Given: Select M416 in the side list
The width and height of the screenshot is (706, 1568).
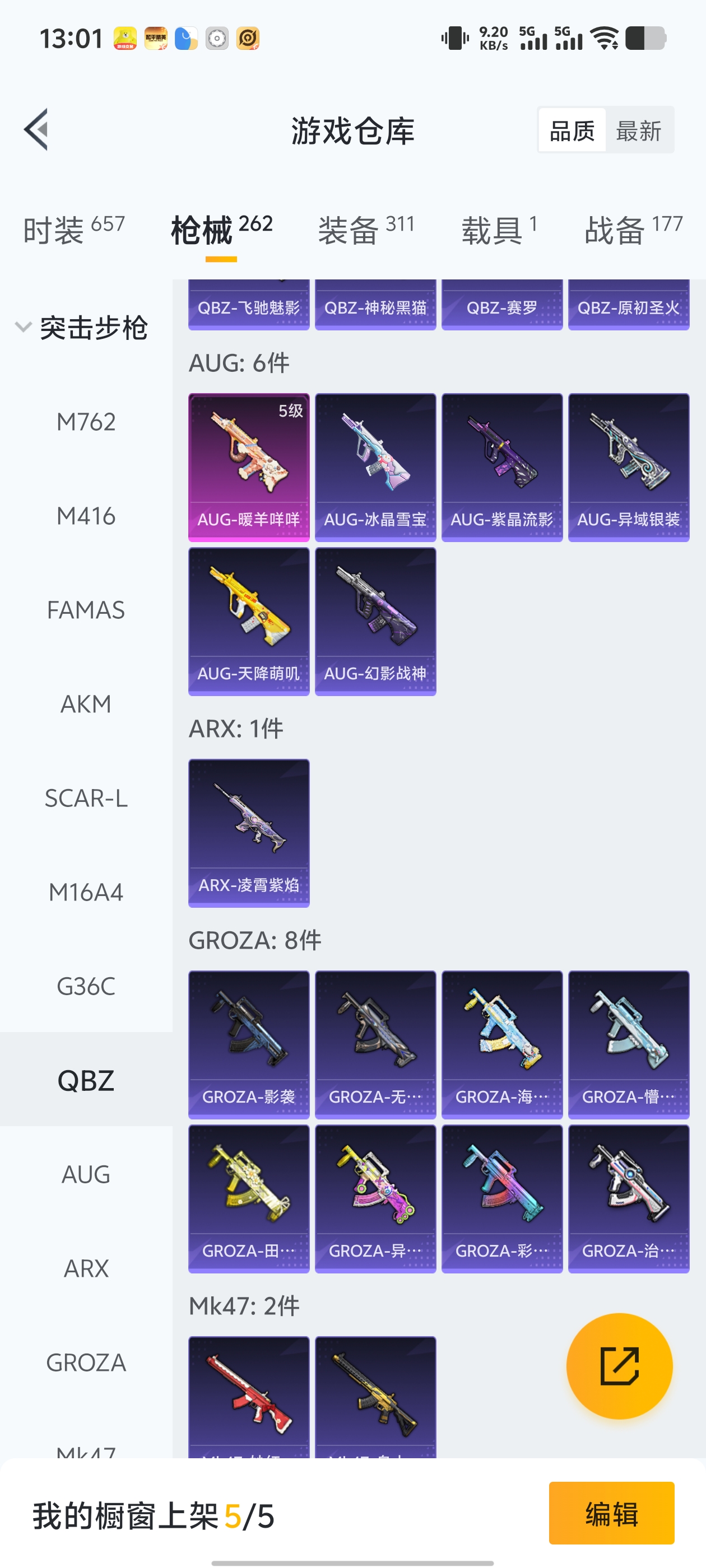Looking at the screenshot, I should coord(86,516).
